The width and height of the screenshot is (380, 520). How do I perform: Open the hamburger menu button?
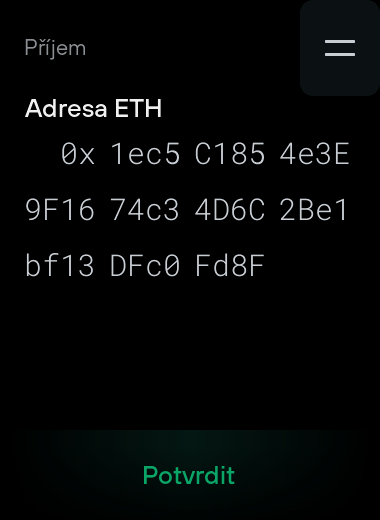pos(340,48)
